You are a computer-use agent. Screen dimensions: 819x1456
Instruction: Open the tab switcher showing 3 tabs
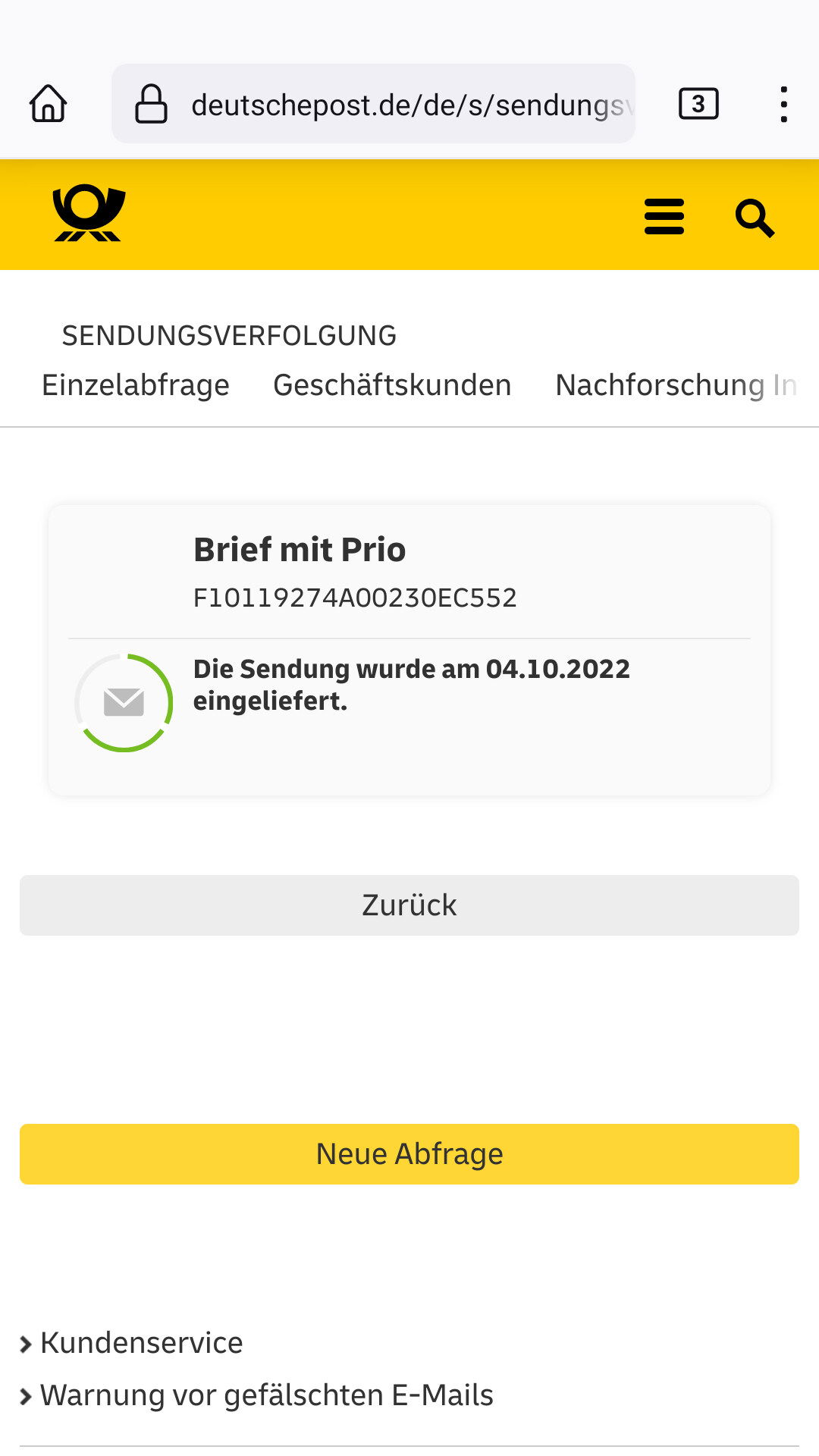698,104
